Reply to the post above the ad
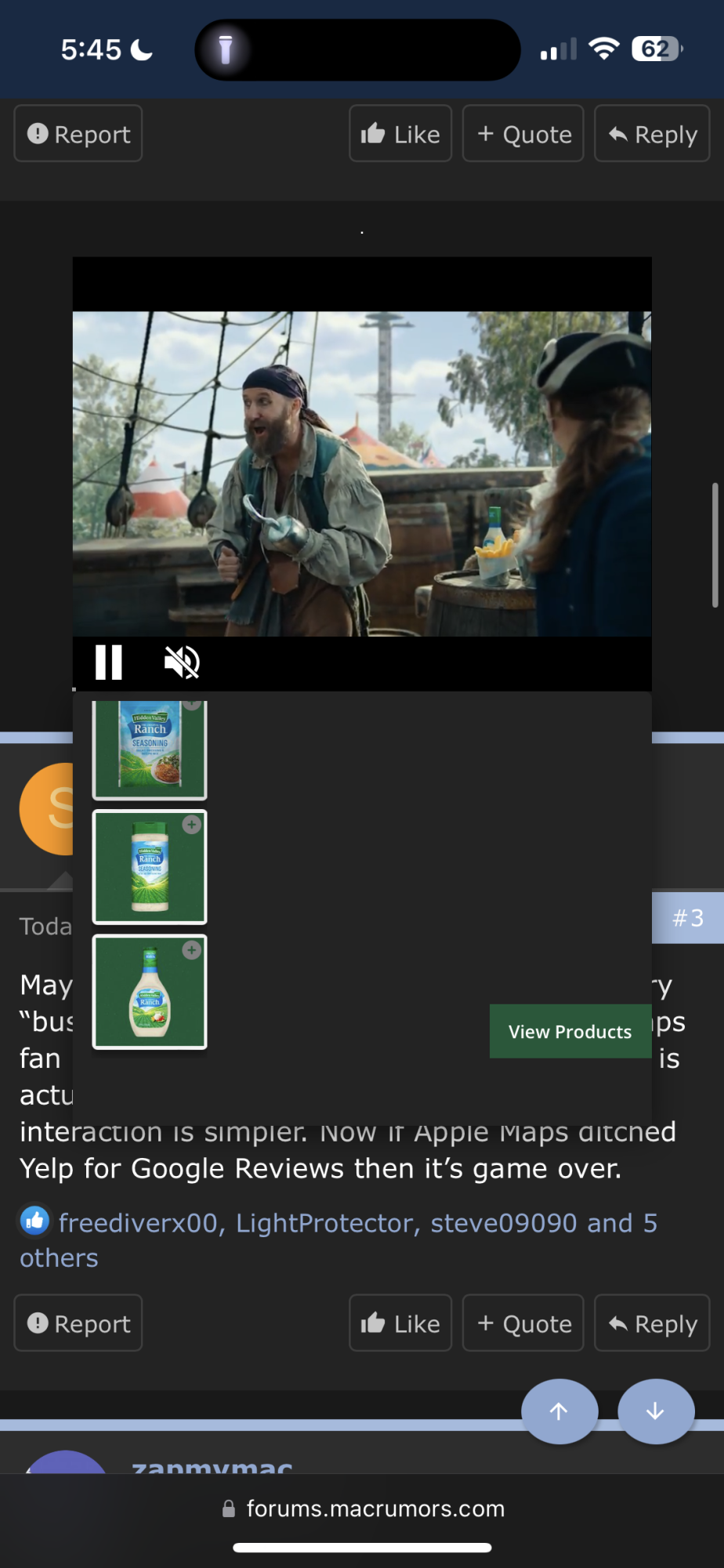 [652, 134]
